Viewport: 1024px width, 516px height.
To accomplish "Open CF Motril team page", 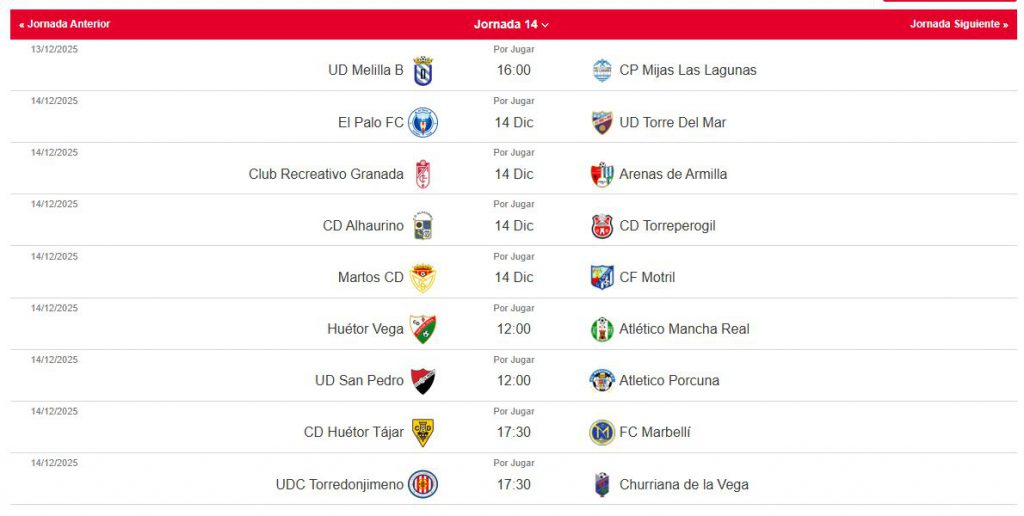I will click(x=647, y=277).
